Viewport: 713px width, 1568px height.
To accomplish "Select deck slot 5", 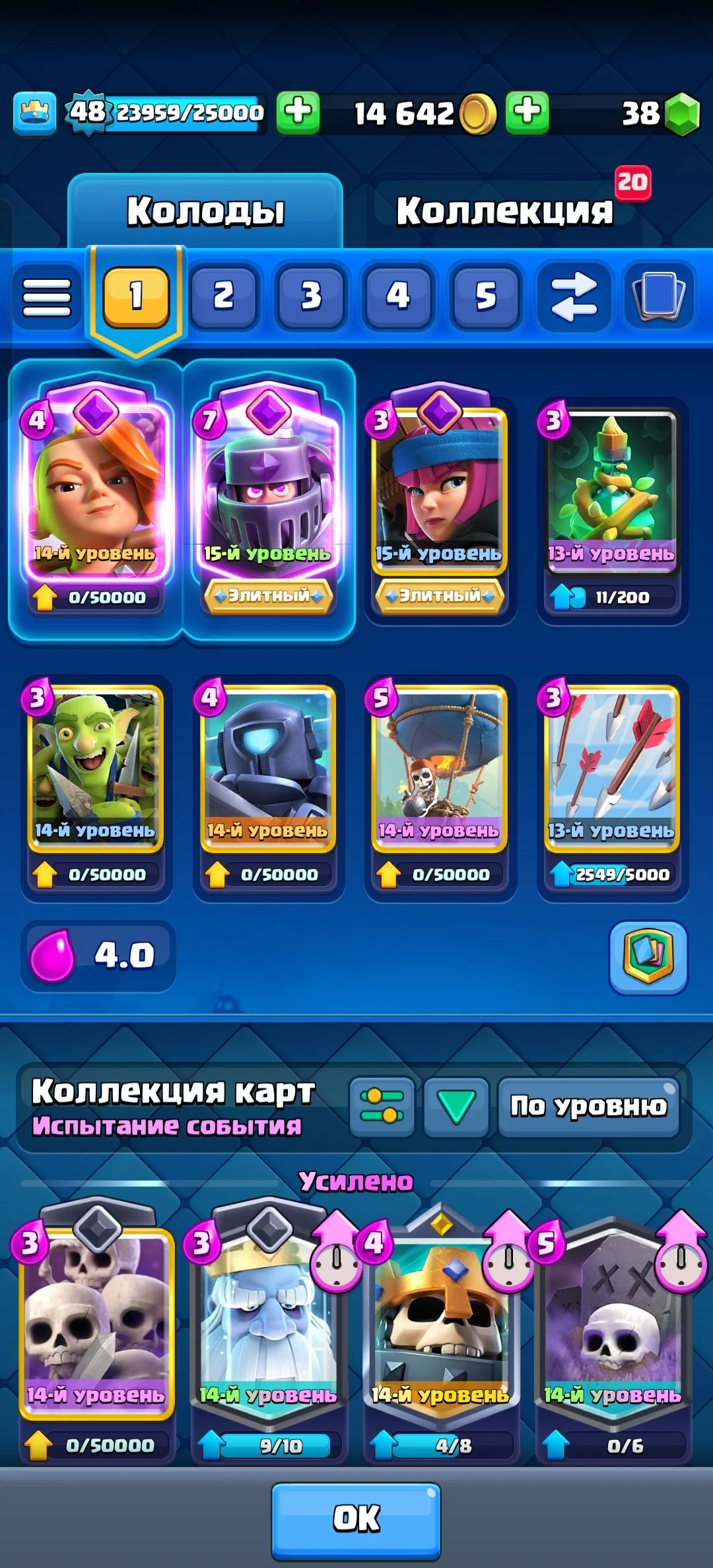I will (x=485, y=296).
